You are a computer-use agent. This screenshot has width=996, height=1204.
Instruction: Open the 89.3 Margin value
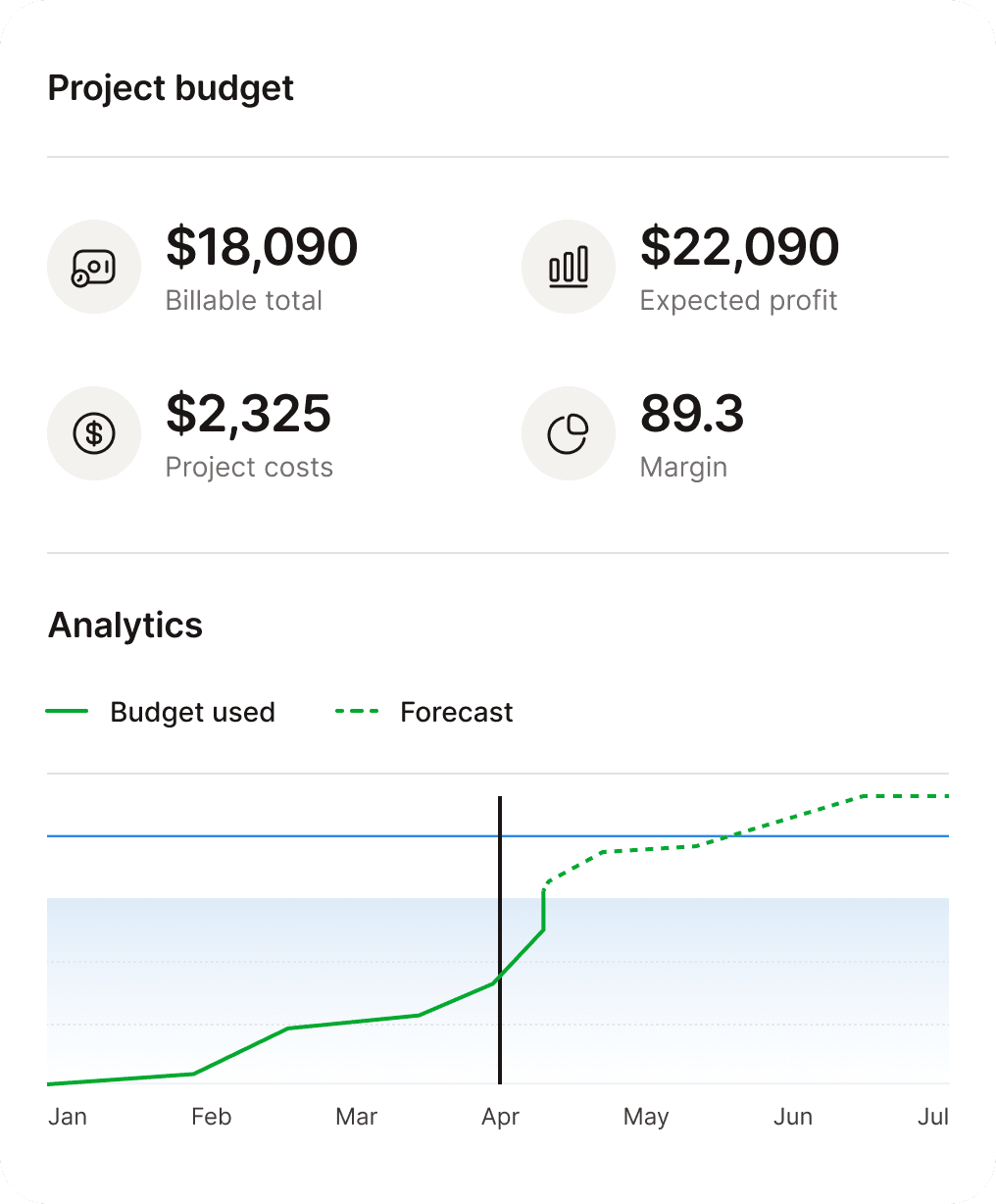pos(691,415)
